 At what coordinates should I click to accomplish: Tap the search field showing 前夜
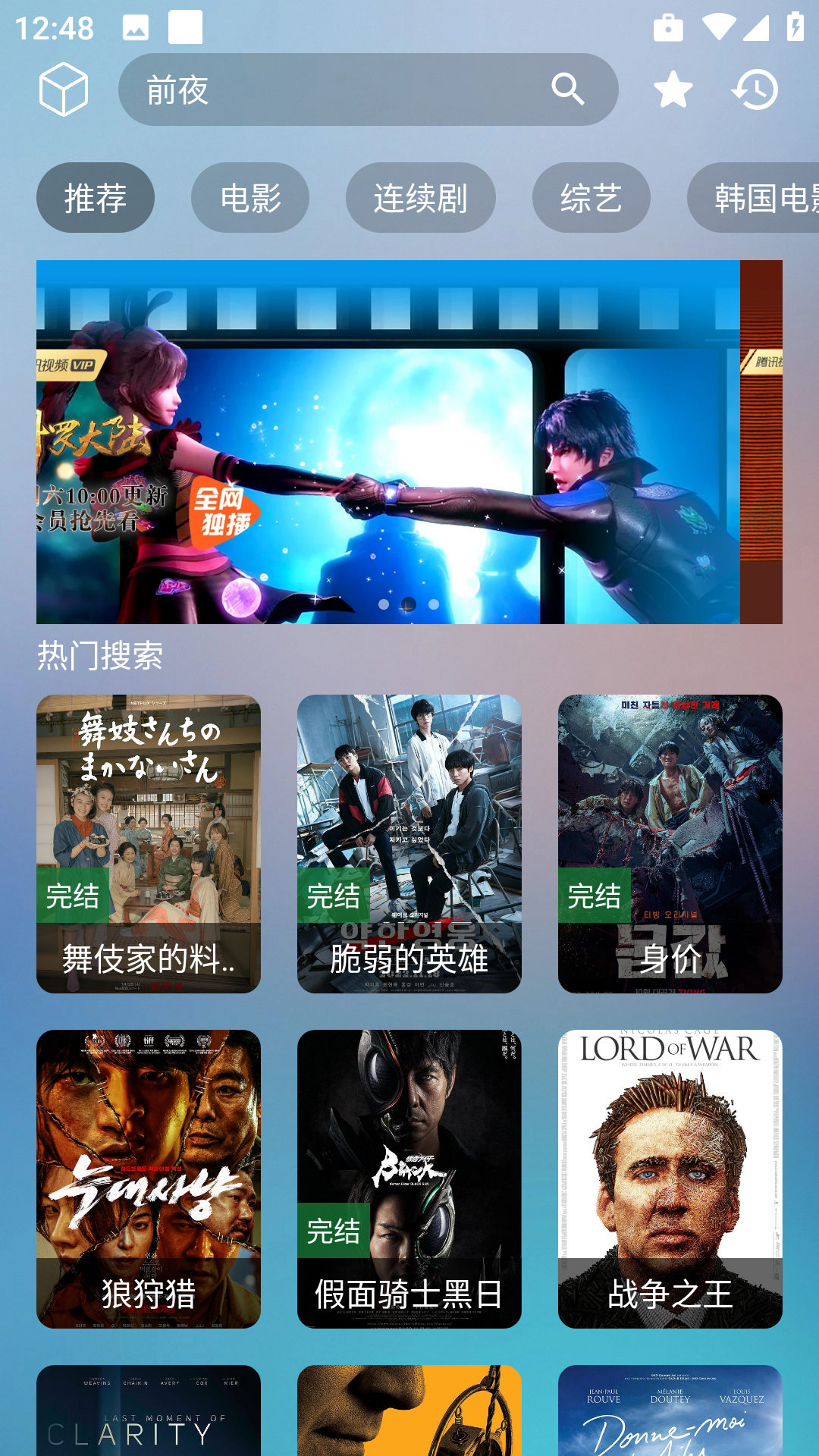click(334, 89)
